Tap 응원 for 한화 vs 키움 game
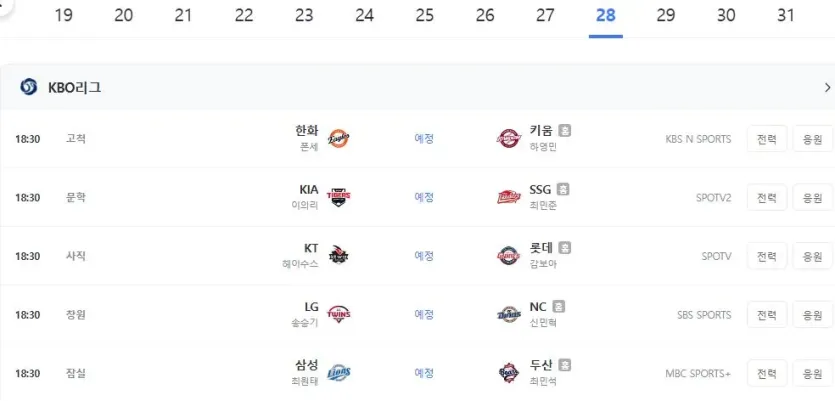Image resolution: width=835 pixels, height=401 pixels. pyautogui.click(x=813, y=139)
